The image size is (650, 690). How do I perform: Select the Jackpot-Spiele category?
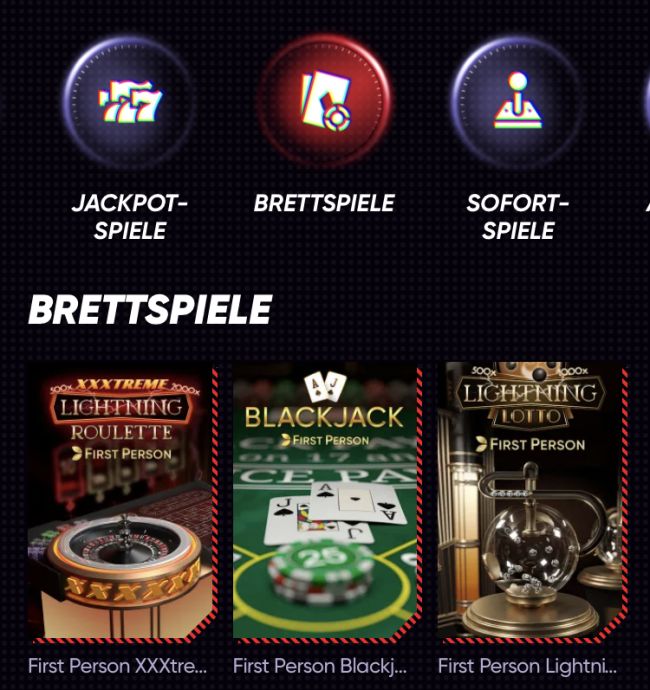[129, 103]
